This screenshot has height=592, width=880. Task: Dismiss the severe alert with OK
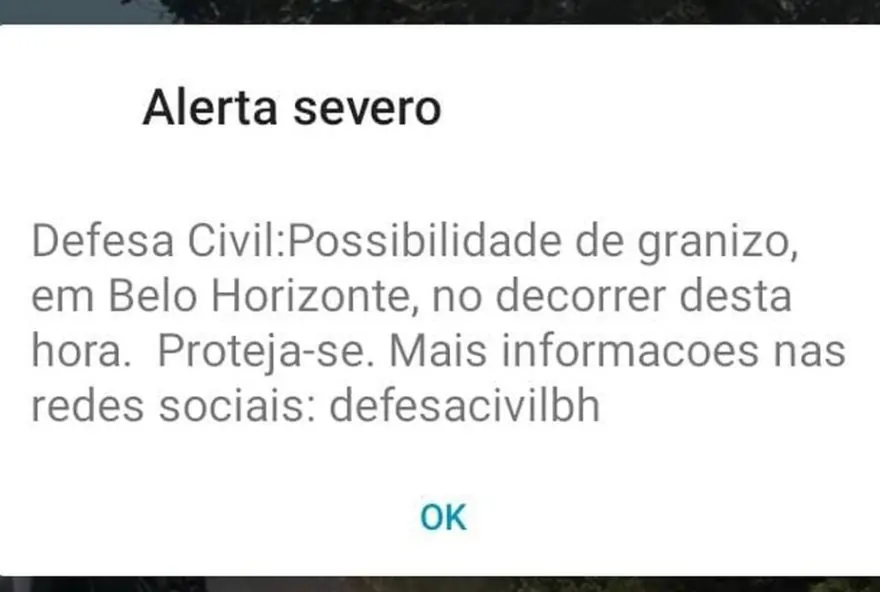click(x=443, y=517)
